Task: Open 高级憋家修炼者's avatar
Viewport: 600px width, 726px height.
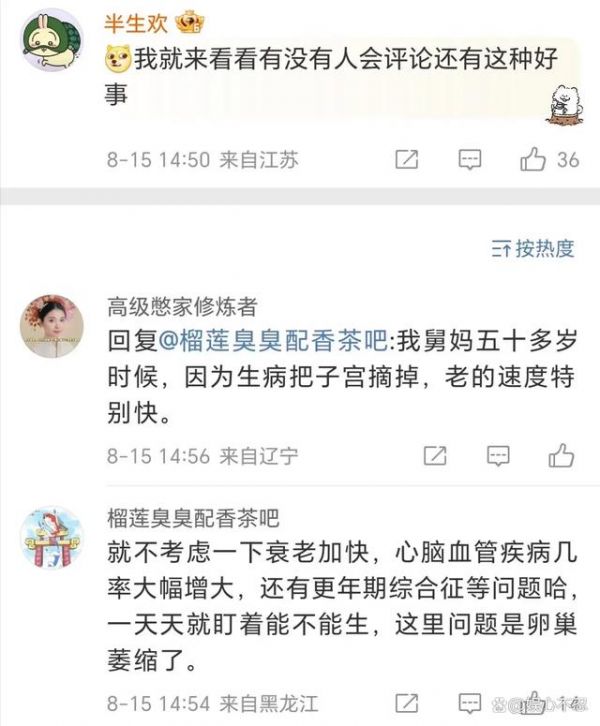Action: click(x=50, y=326)
